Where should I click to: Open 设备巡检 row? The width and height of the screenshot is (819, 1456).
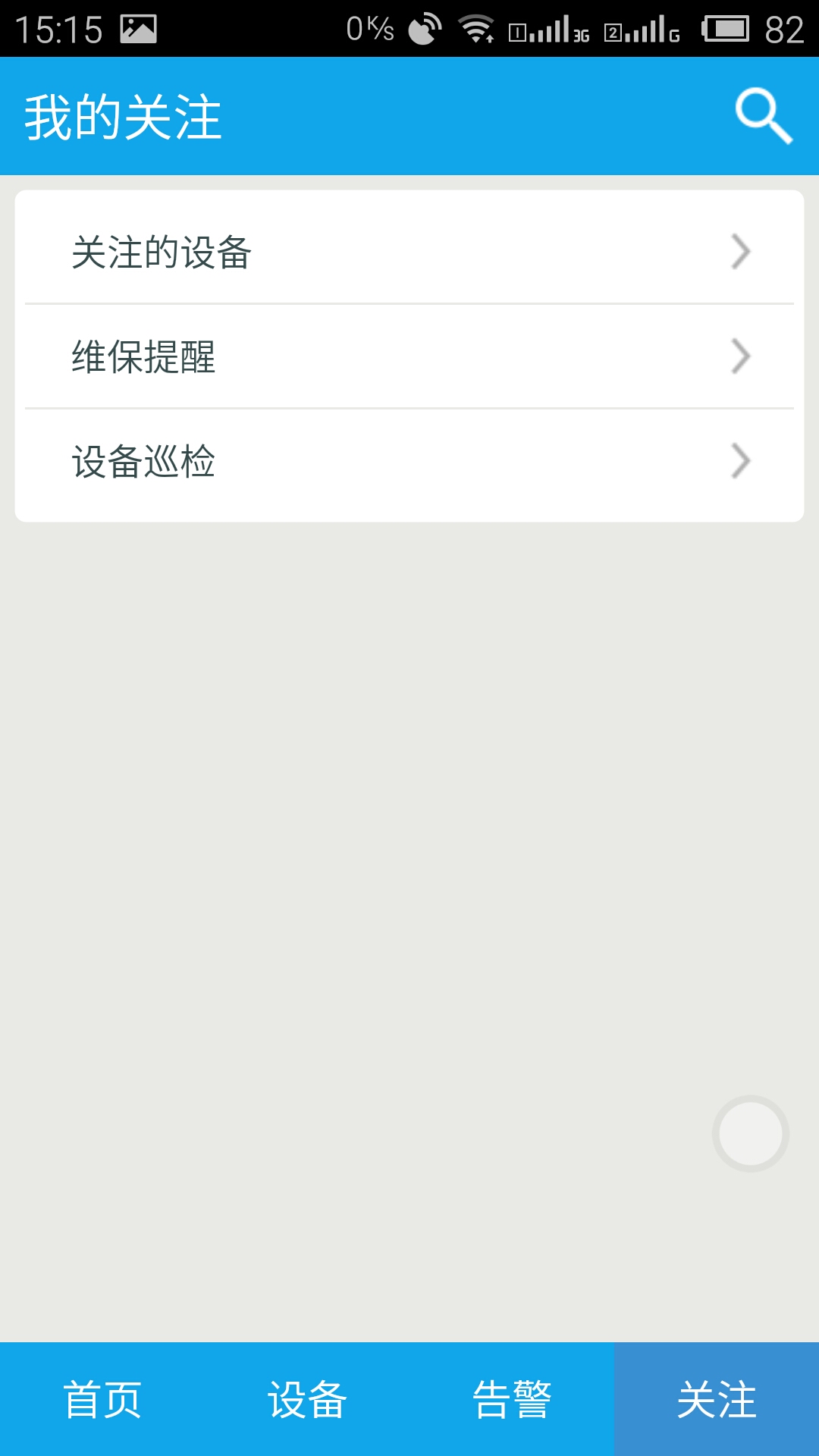tap(409, 461)
